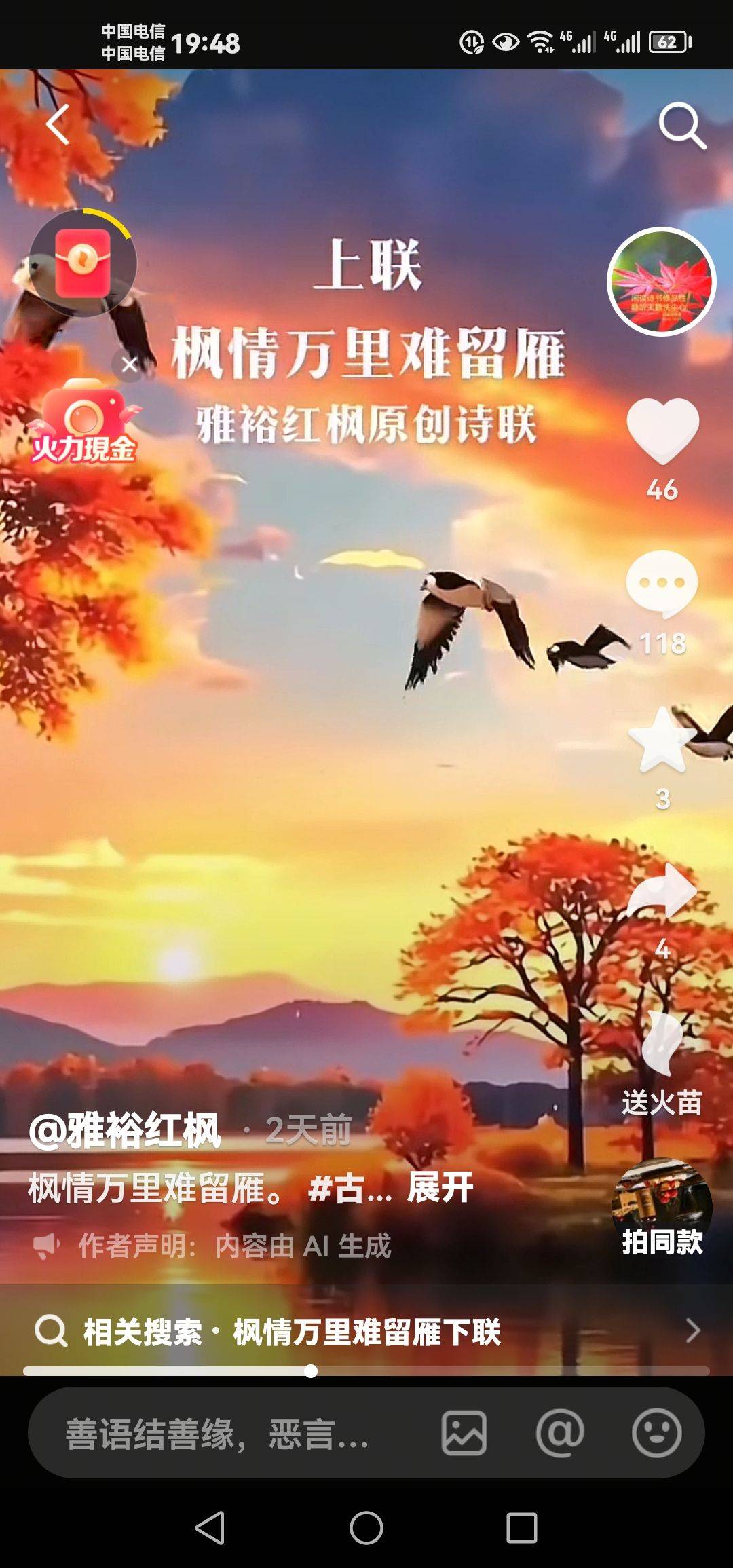Open search with the magnifier icon
Image resolution: width=733 pixels, height=1568 pixels.
(x=681, y=126)
